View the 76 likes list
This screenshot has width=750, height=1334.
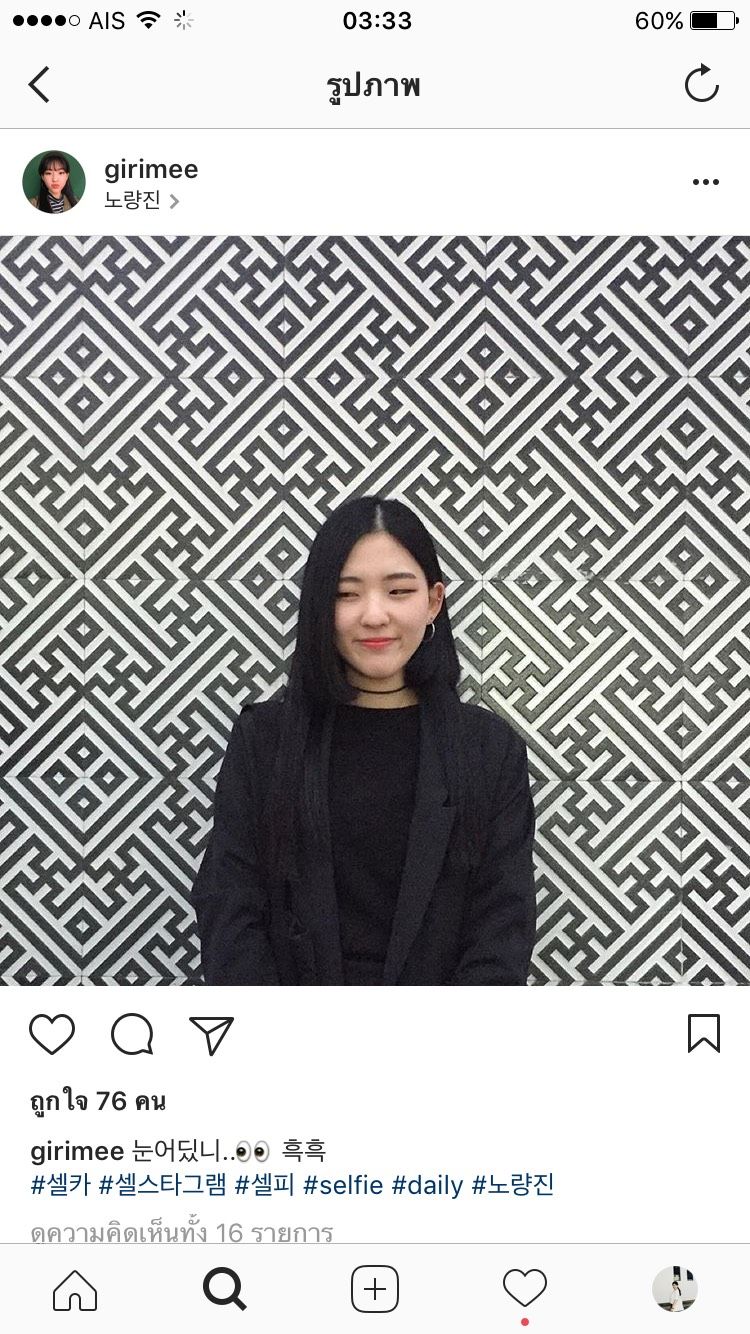coord(98,1101)
